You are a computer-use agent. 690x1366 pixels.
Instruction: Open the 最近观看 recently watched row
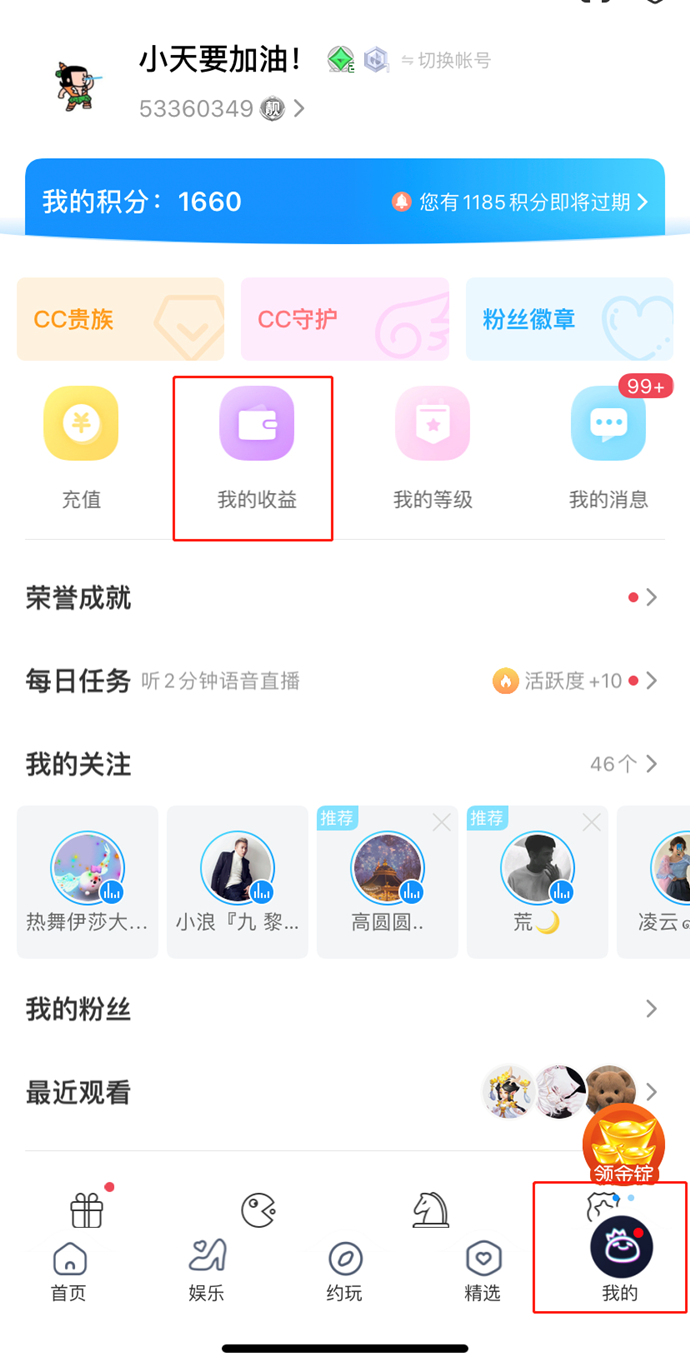344,1092
